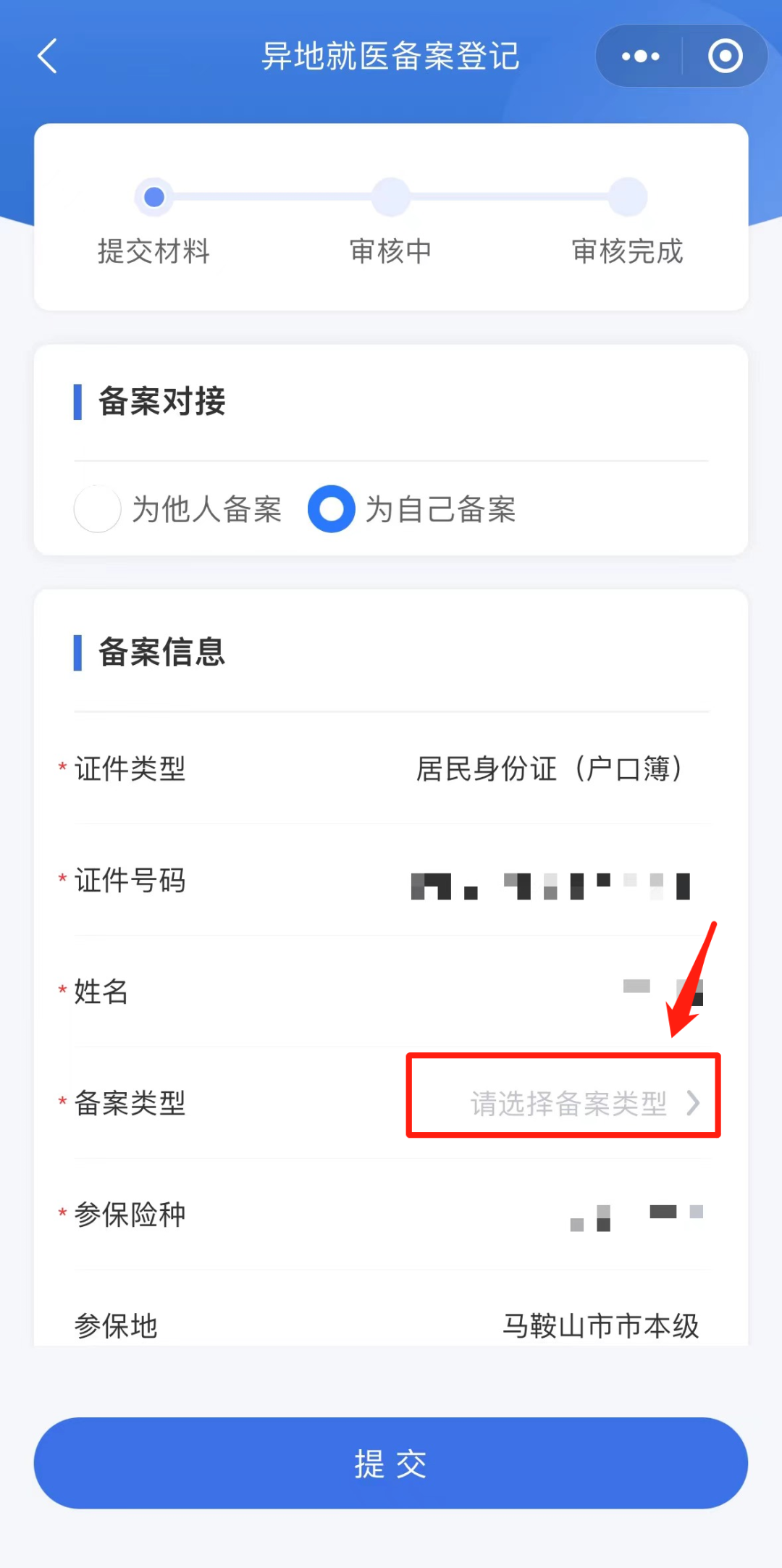Click the progress line between 提交材料 and 审核中
Image resolution: width=782 pixels, height=1568 pixels.
tap(272, 197)
